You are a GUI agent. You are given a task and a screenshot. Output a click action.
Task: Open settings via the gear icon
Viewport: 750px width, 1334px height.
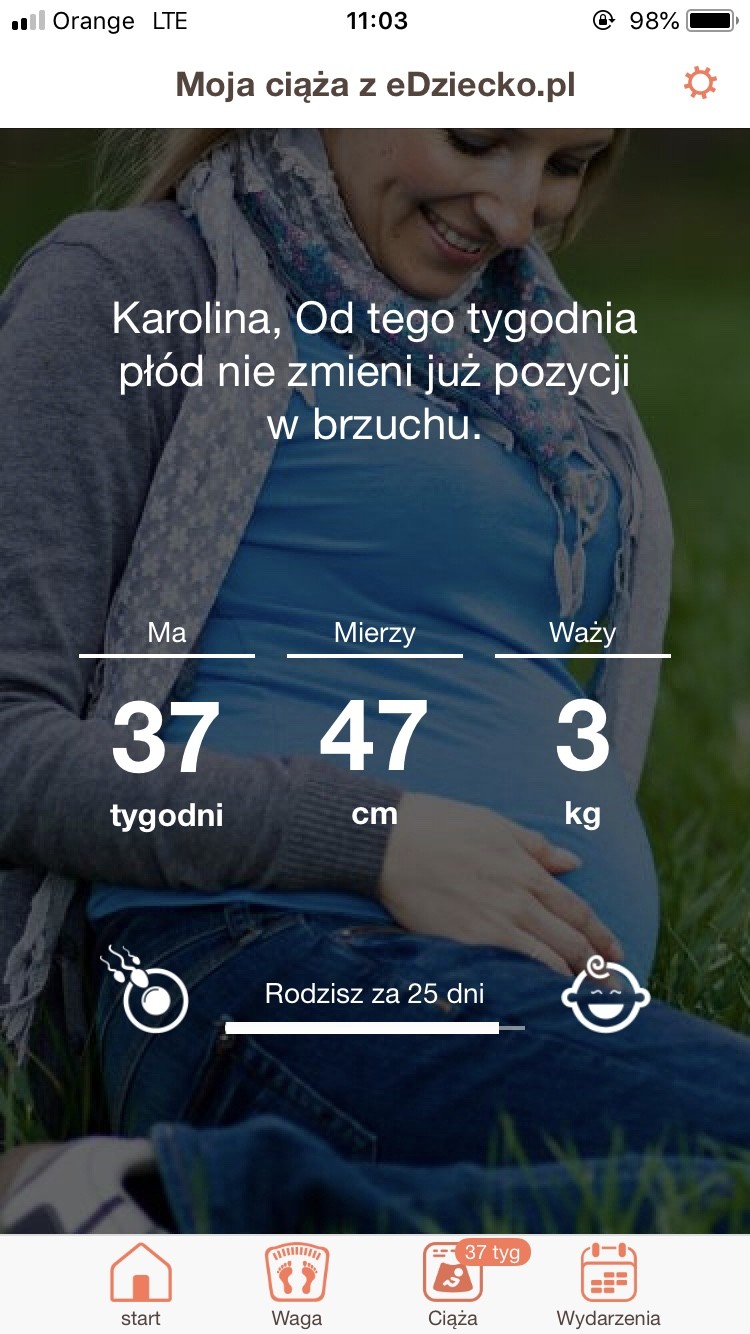[x=700, y=84]
